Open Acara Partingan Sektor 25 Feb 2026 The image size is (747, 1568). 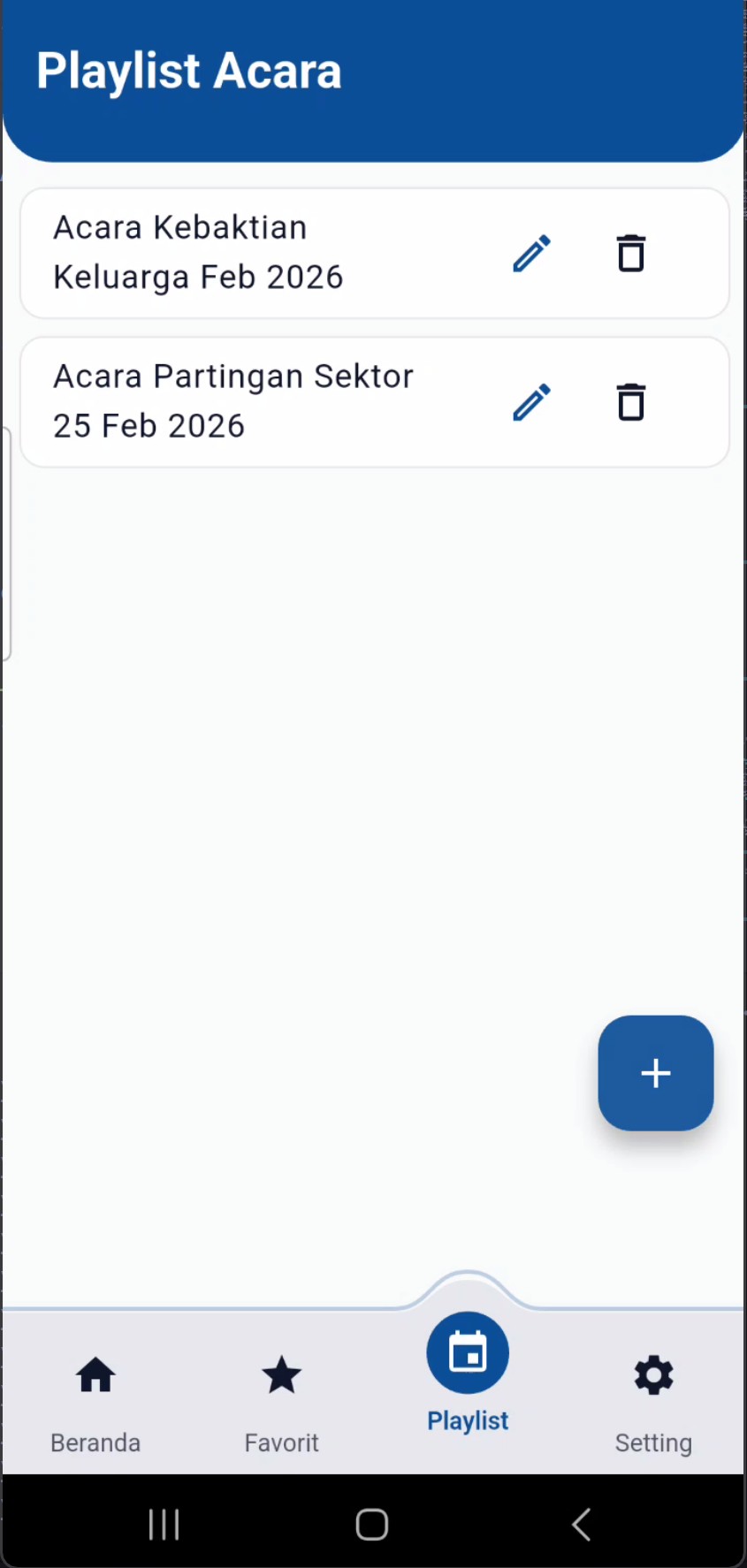(233, 401)
